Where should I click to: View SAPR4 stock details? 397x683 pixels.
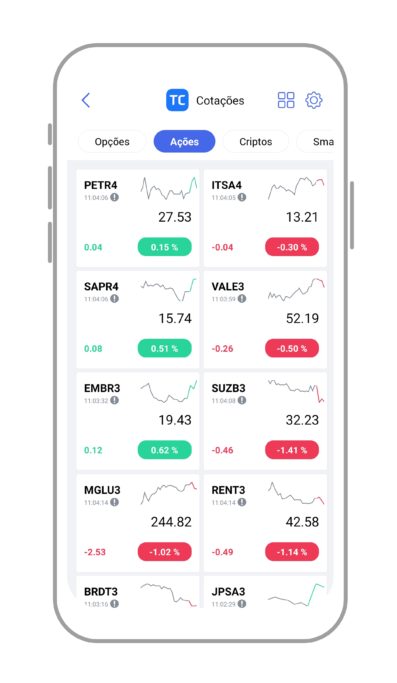(x=138, y=320)
